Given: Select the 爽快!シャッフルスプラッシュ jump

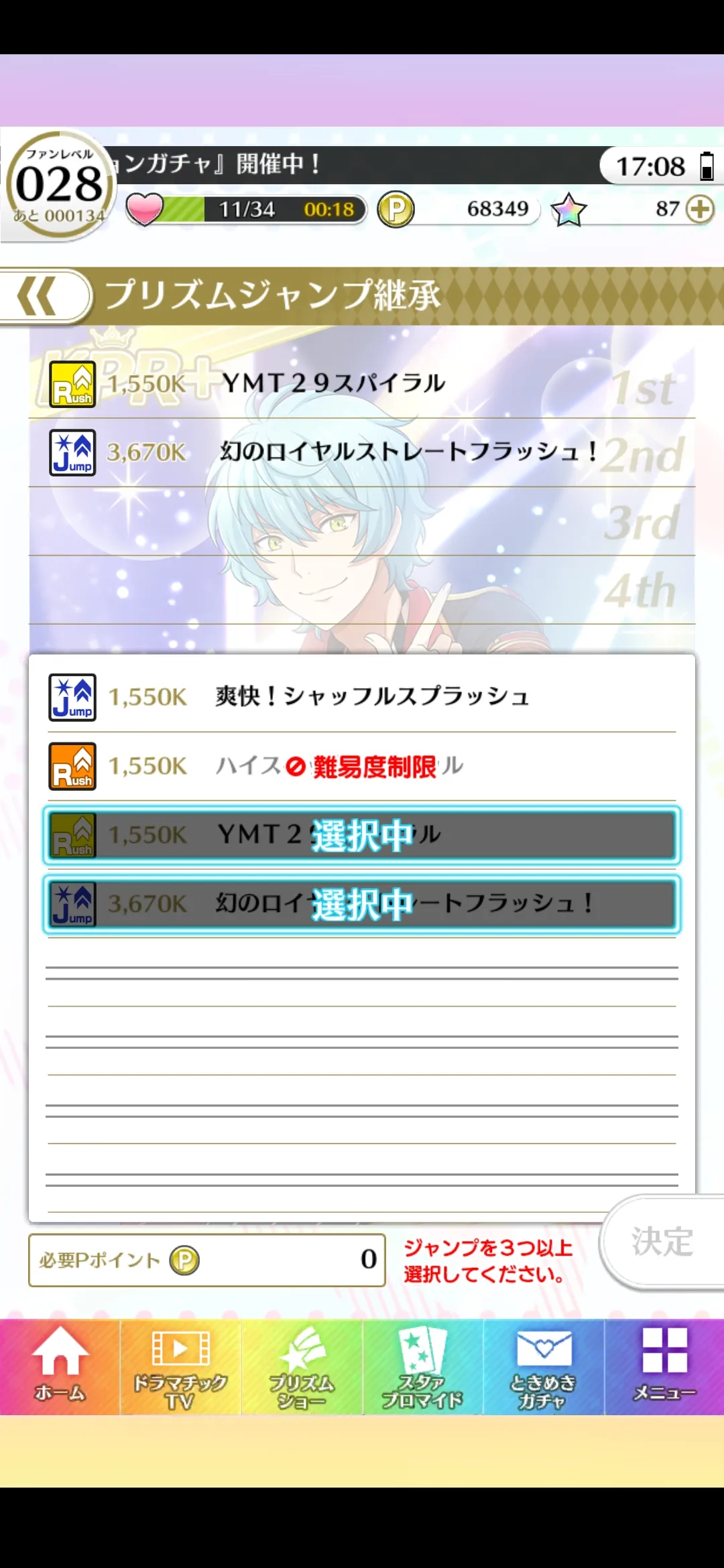Looking at the screenshot, I should tap(362, 697).
